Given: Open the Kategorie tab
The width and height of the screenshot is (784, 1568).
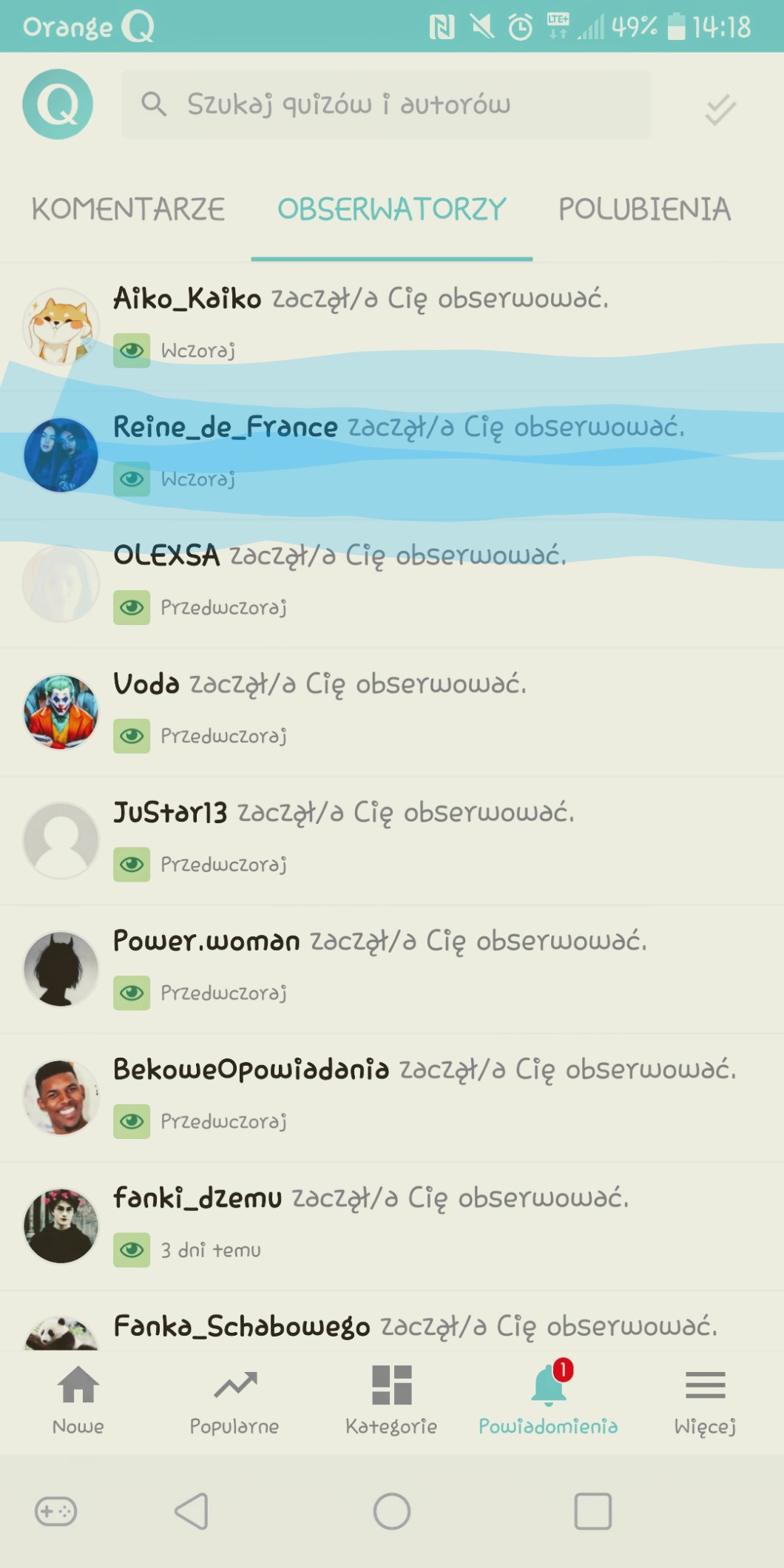Looking at the screenshot, I should tap(391, 1399).
